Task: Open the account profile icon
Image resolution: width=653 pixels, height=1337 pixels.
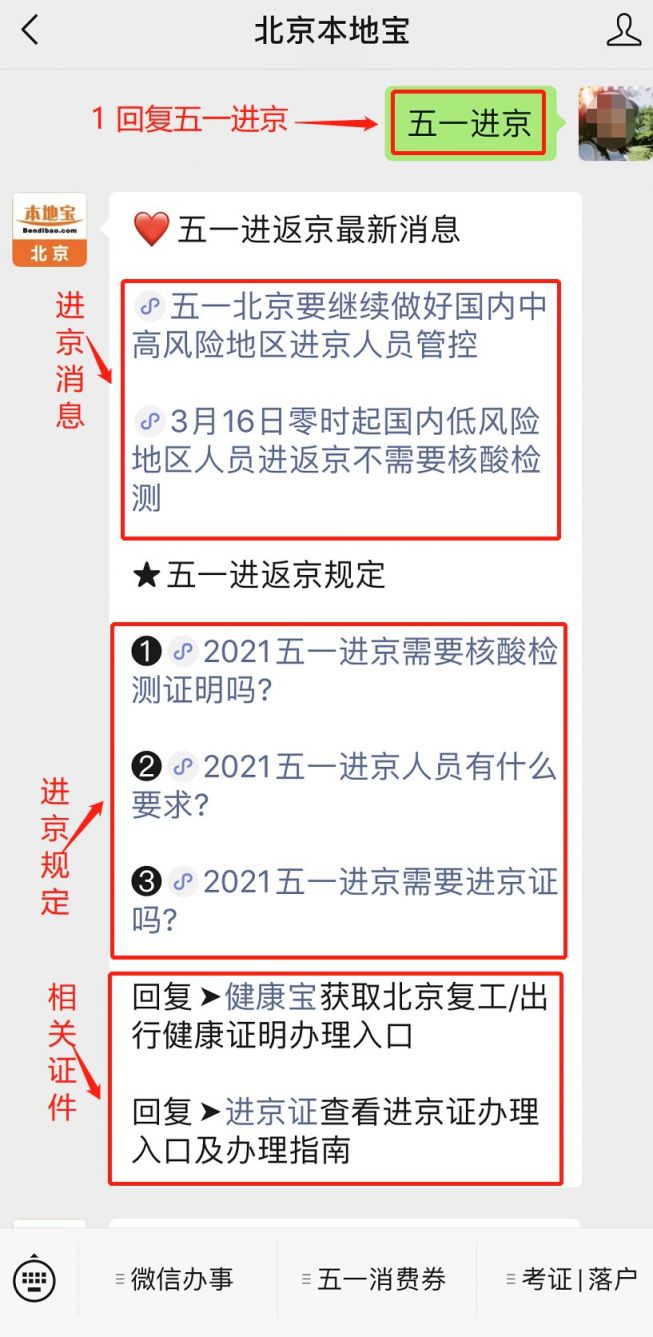Action: coord(623,31)
